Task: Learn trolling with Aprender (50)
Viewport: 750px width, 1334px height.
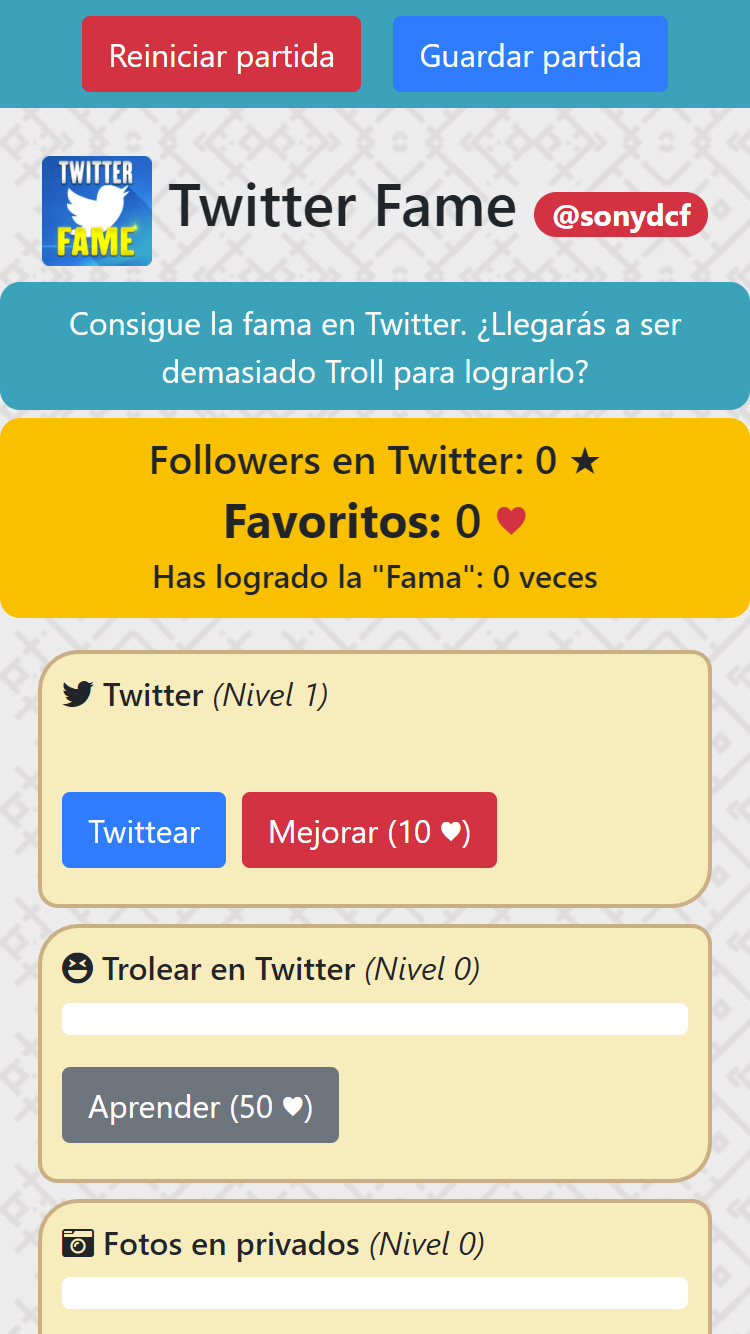Action: pos(200,1105)
